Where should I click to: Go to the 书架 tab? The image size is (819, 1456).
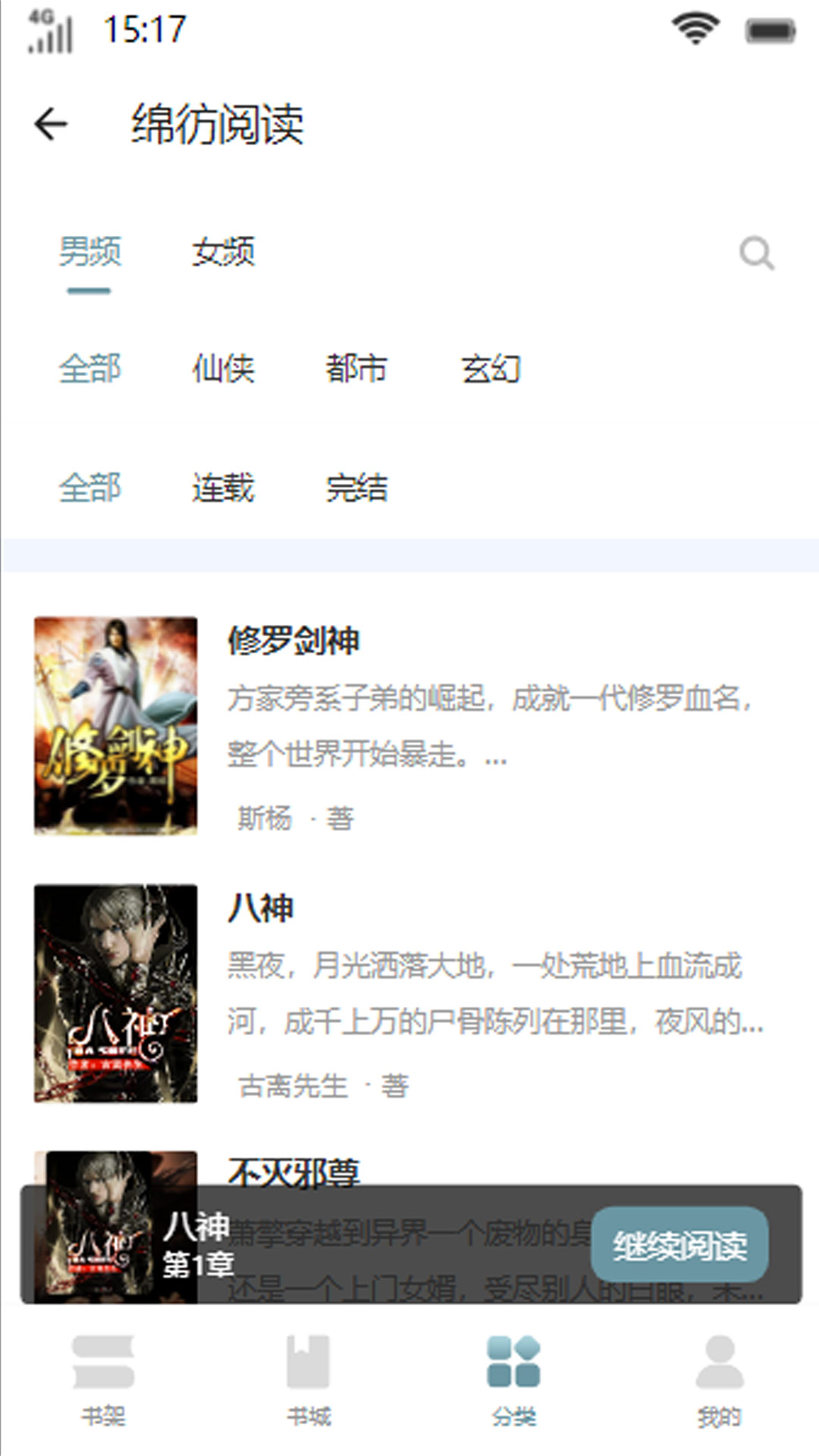pyautogui.click(x=103, y=1382)
